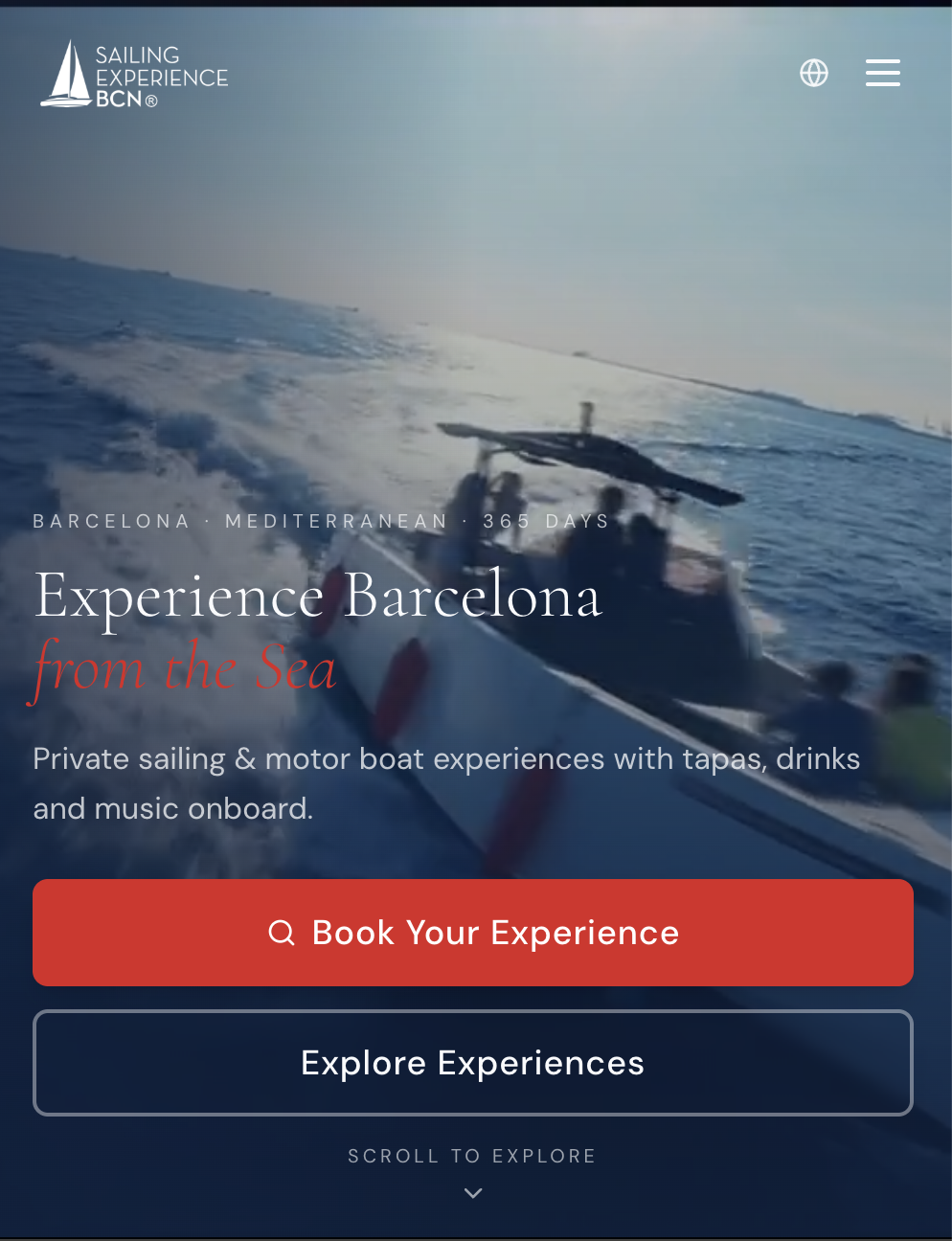
Task: Click the Sailing Experience BCN wordmark
Action: pyautogui.click(x=161, y=73)
